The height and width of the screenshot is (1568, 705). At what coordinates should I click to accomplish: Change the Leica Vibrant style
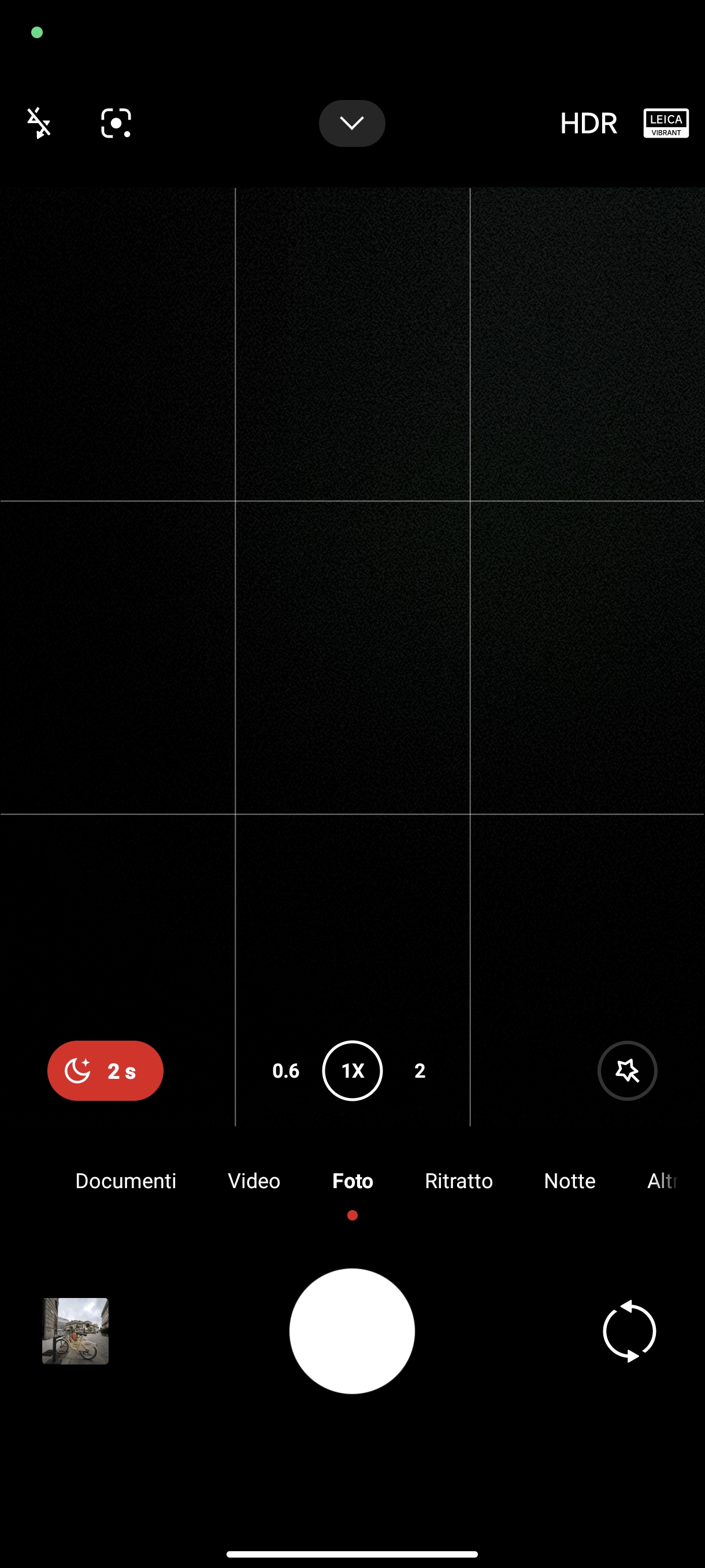tap(666, 123)
